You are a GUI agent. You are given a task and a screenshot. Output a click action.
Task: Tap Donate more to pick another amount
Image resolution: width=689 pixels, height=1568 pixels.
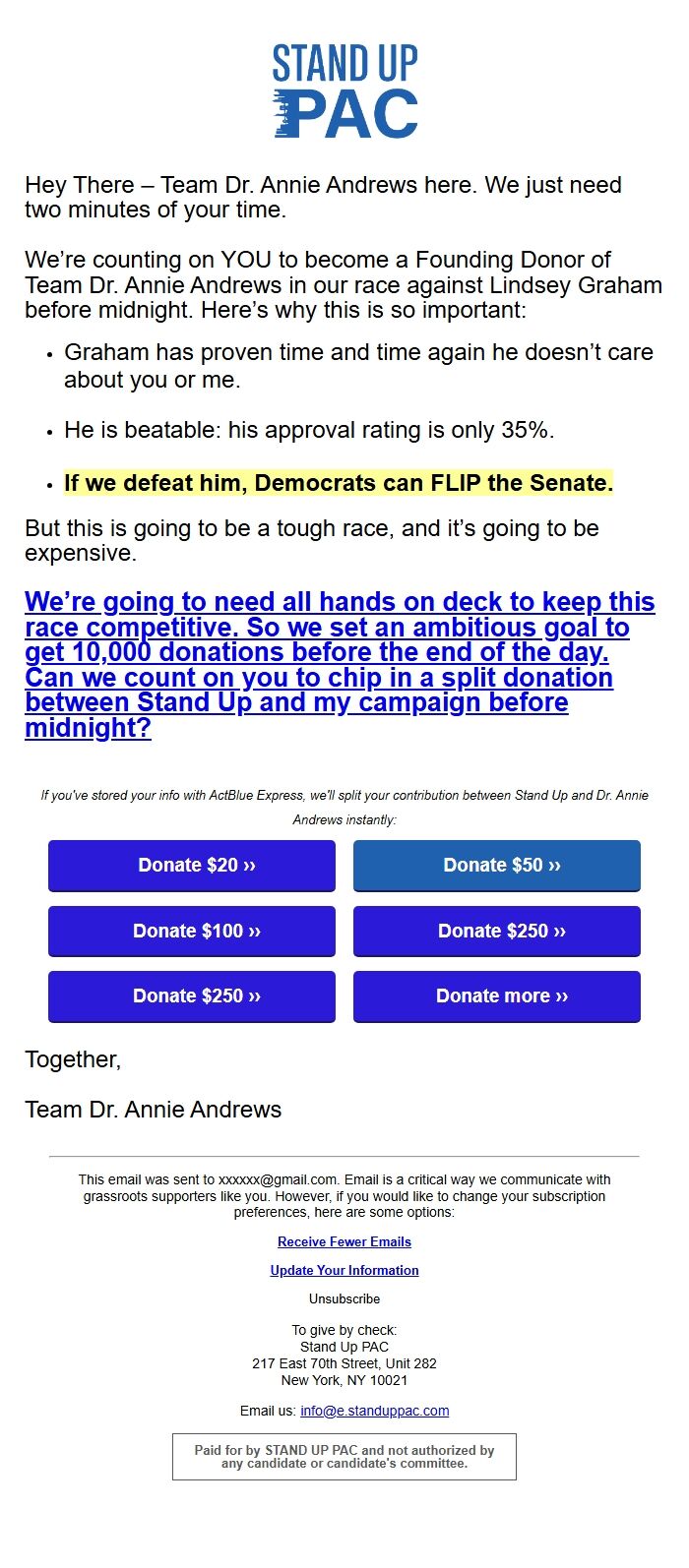pos(496,995)
